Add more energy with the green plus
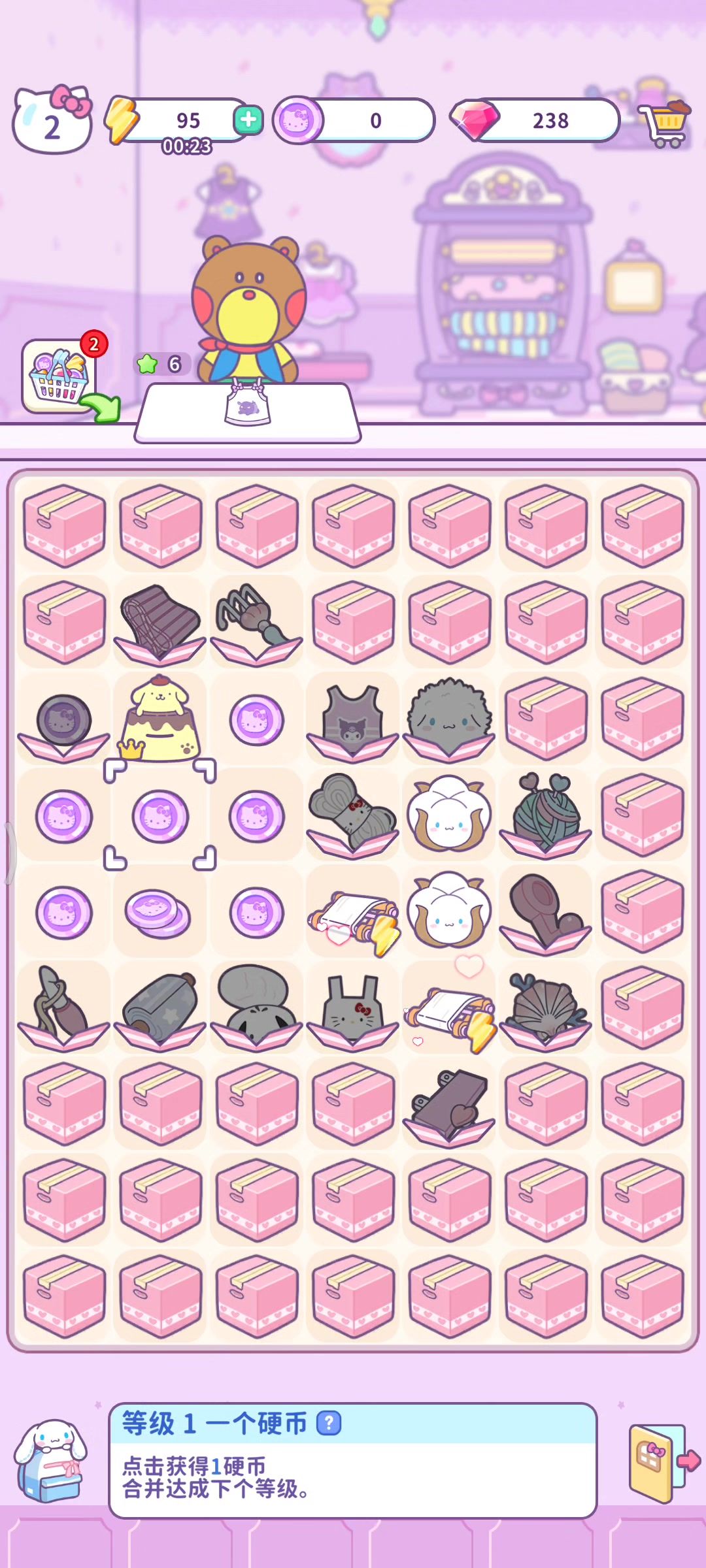 point(248,120)
